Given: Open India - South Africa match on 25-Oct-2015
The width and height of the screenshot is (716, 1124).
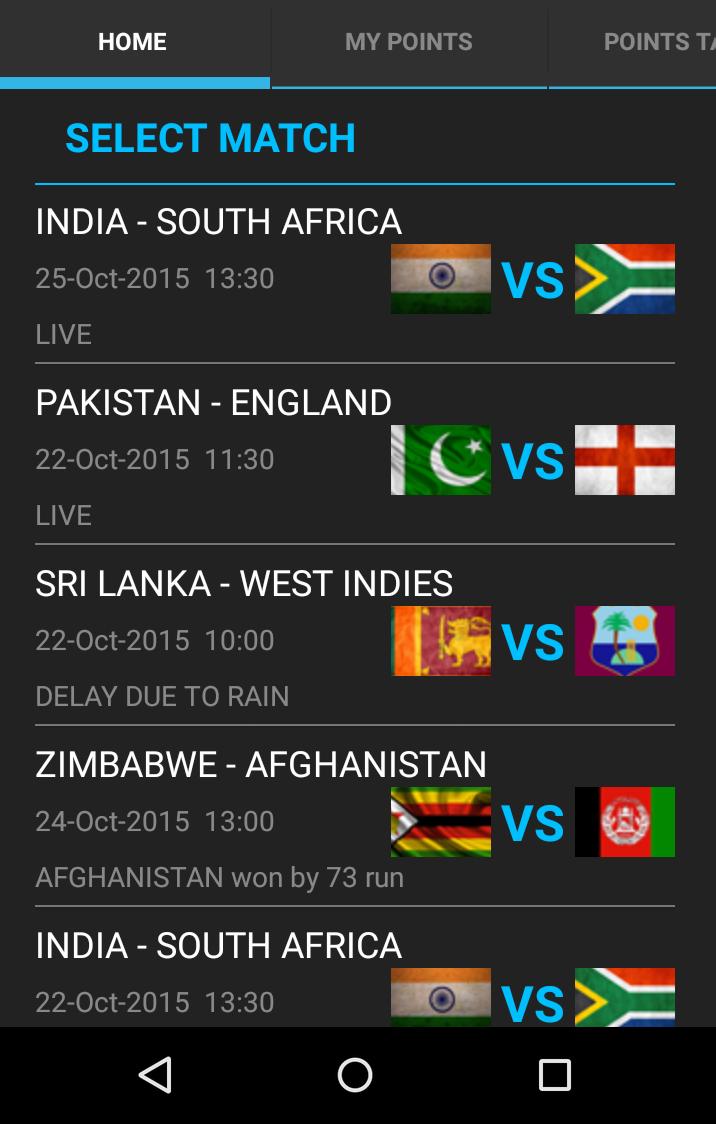Looking at the screenshot, I should pos(354,275).
